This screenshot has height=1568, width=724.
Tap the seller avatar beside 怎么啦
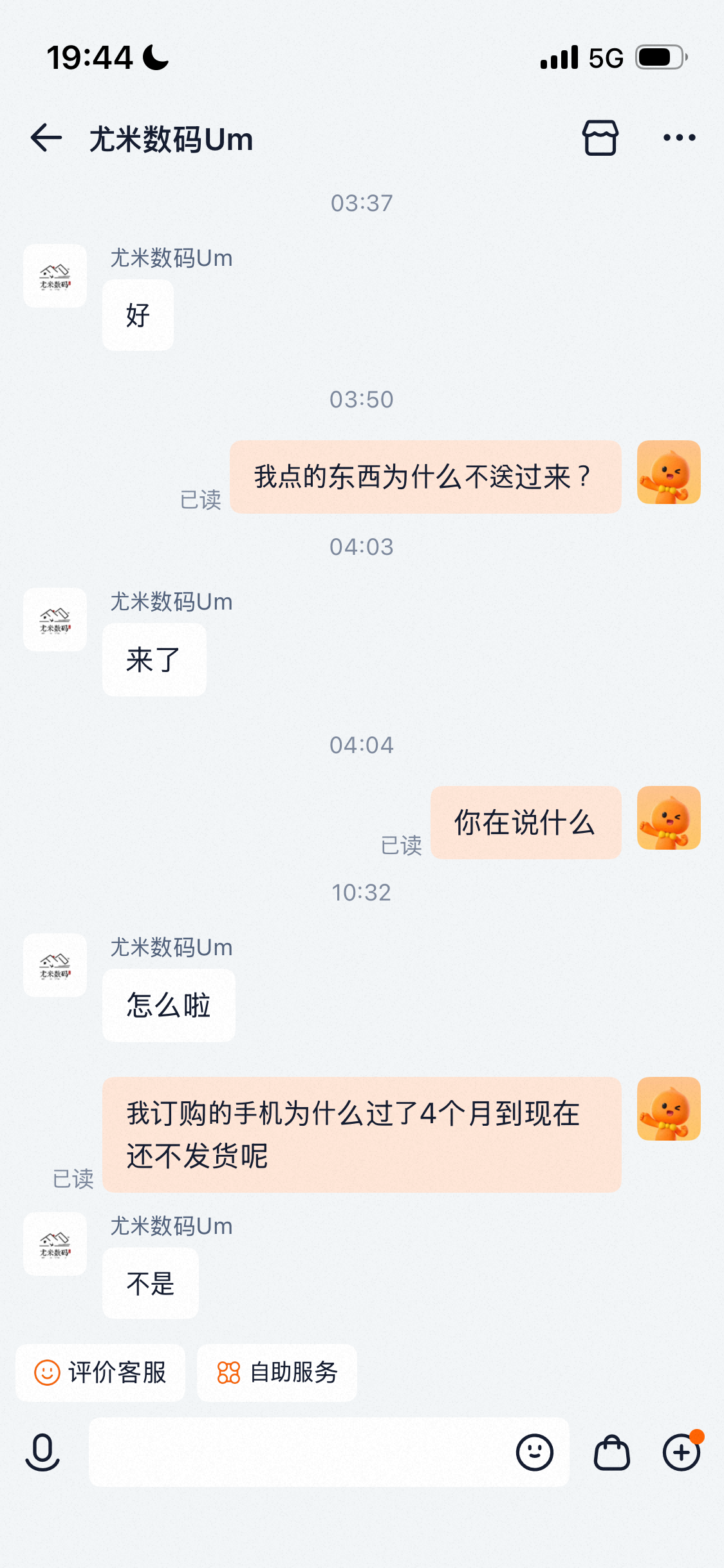pyautogui.click(x=55, y=965)
